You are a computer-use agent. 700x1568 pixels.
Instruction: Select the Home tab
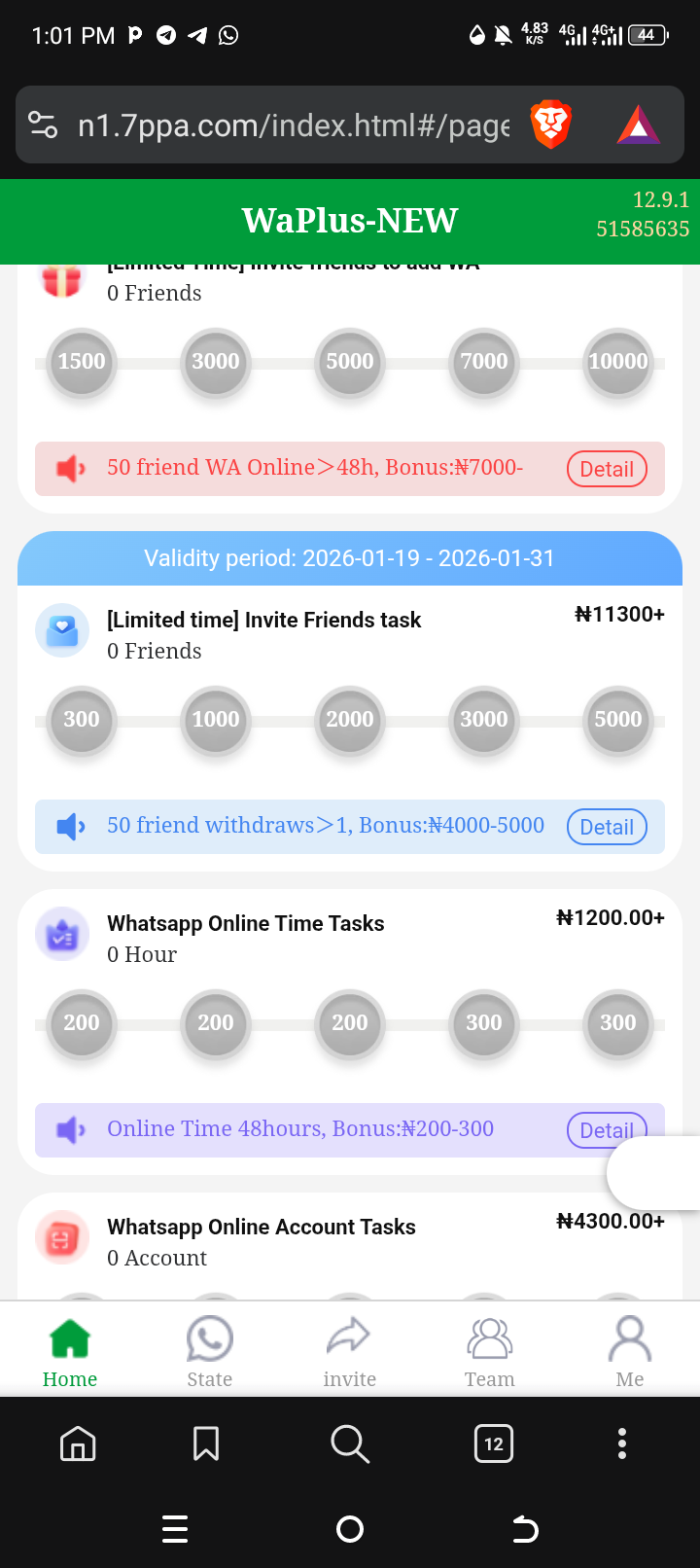click(x=70, y=1352)
